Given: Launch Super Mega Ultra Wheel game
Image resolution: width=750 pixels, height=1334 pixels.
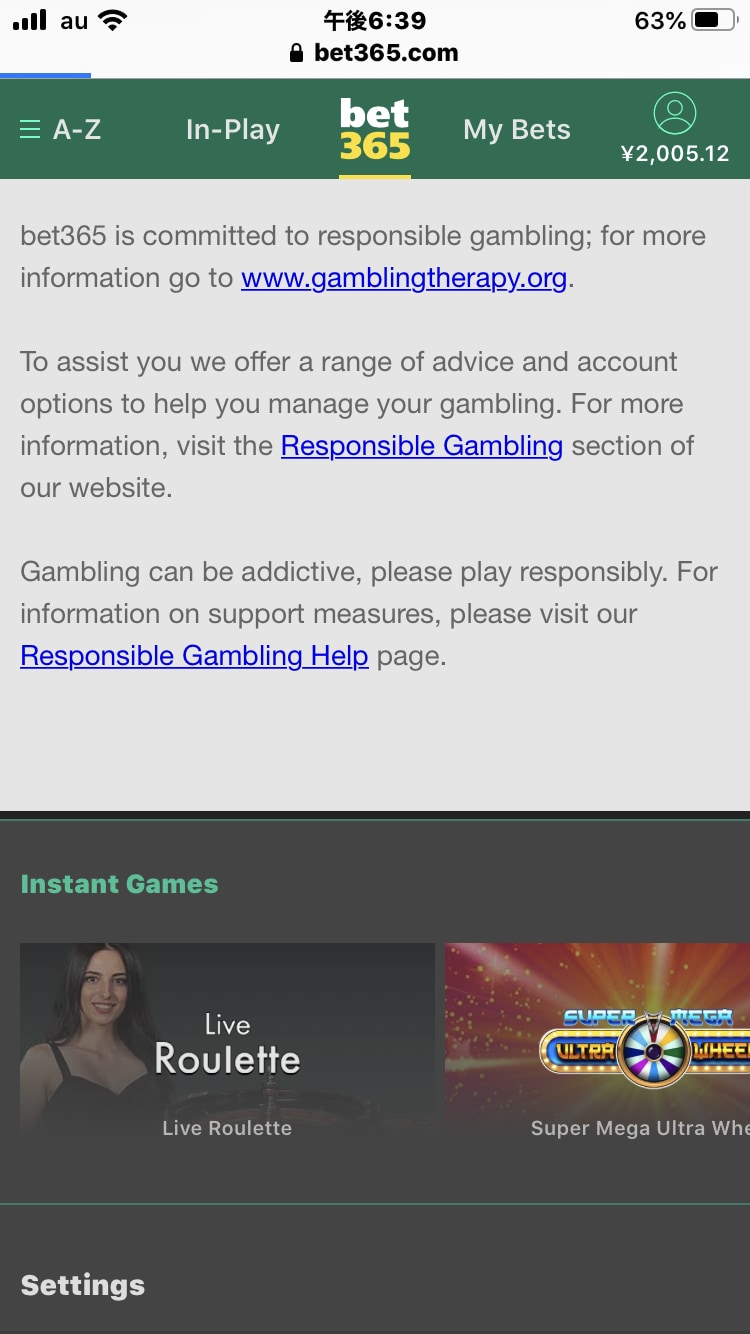Looking at the screenshot, I should coord(598,1040).
